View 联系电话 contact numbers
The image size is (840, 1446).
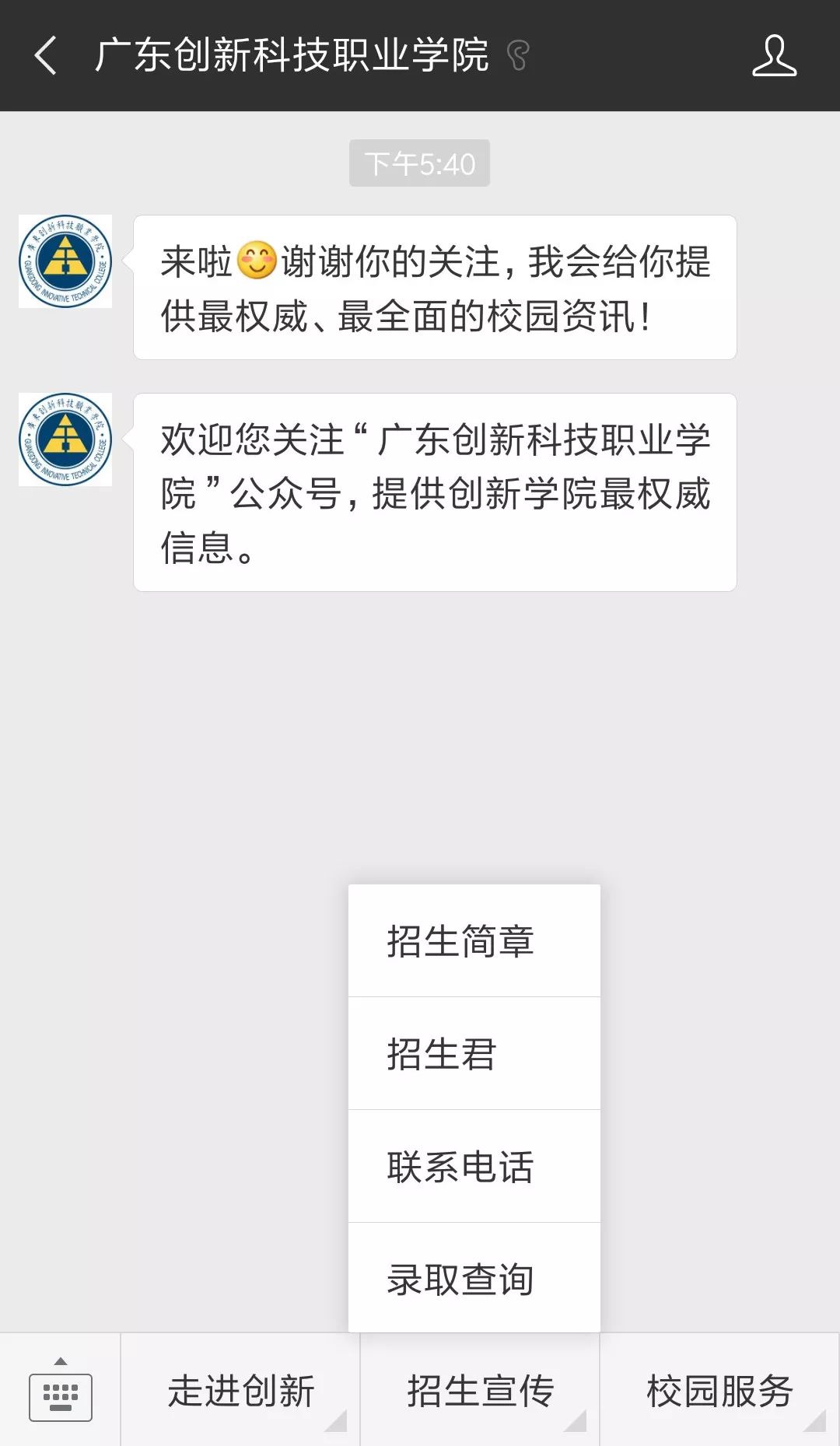pyautogui.click(x=474, y=1167)
